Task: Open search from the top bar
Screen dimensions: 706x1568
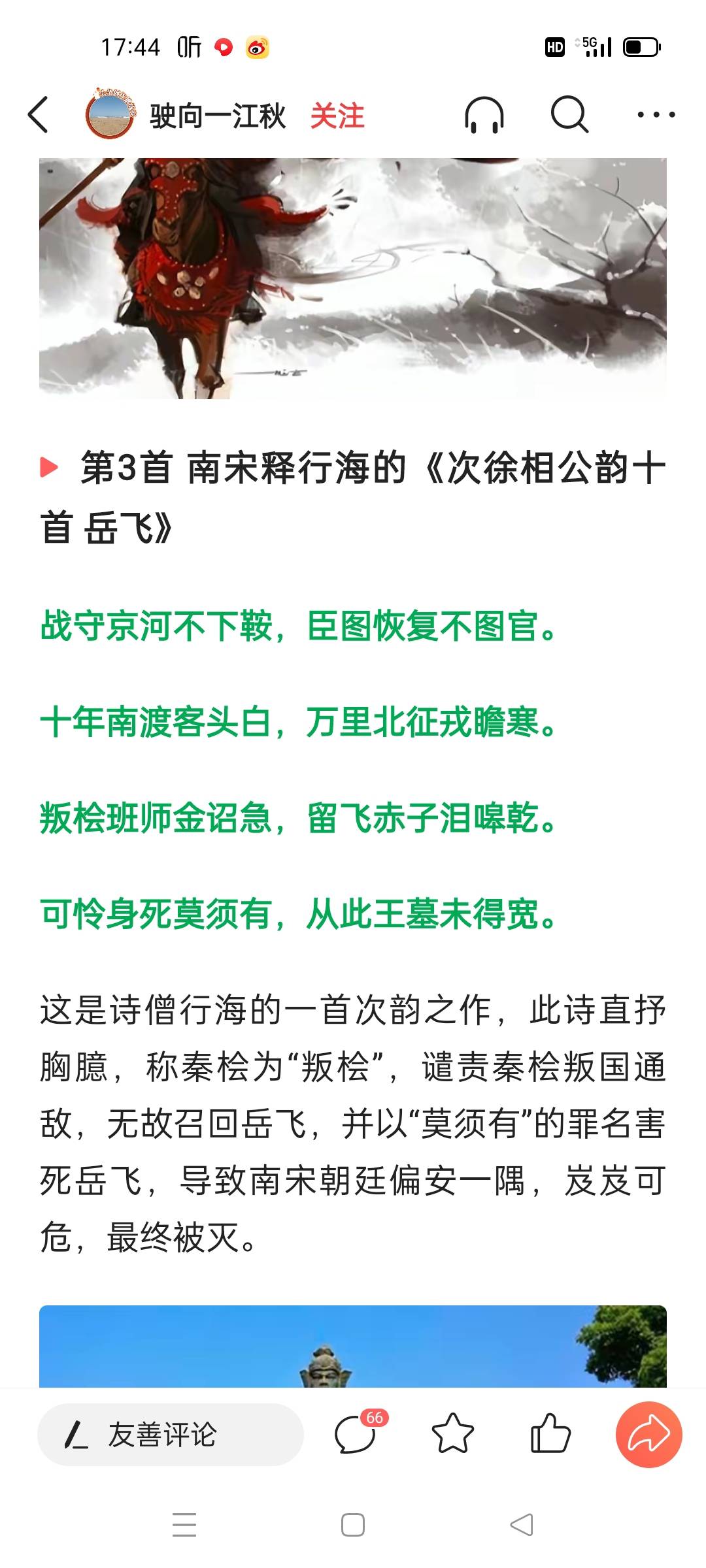Action: (569, 115)
